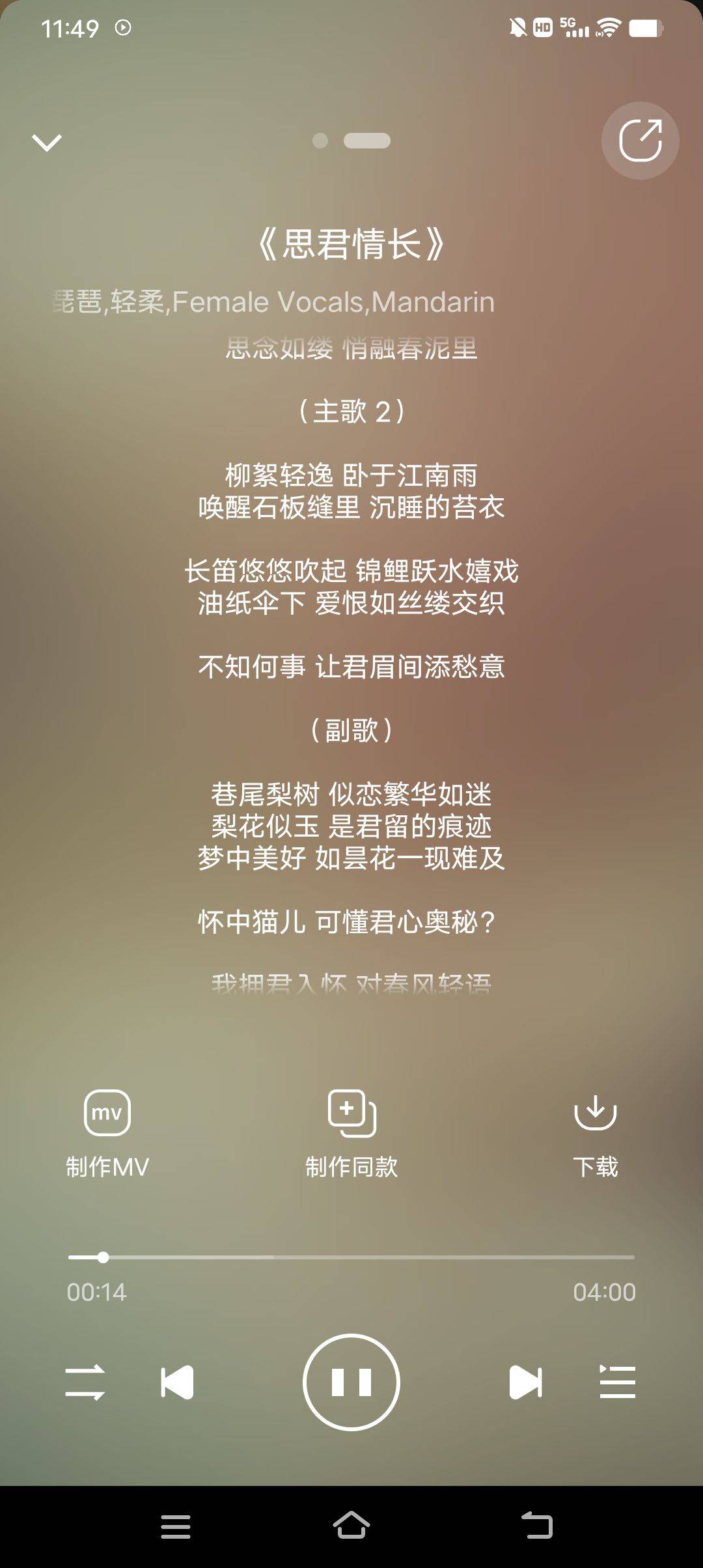
Task: Change the repeat play mode
Action: [x=85, y=1382]
